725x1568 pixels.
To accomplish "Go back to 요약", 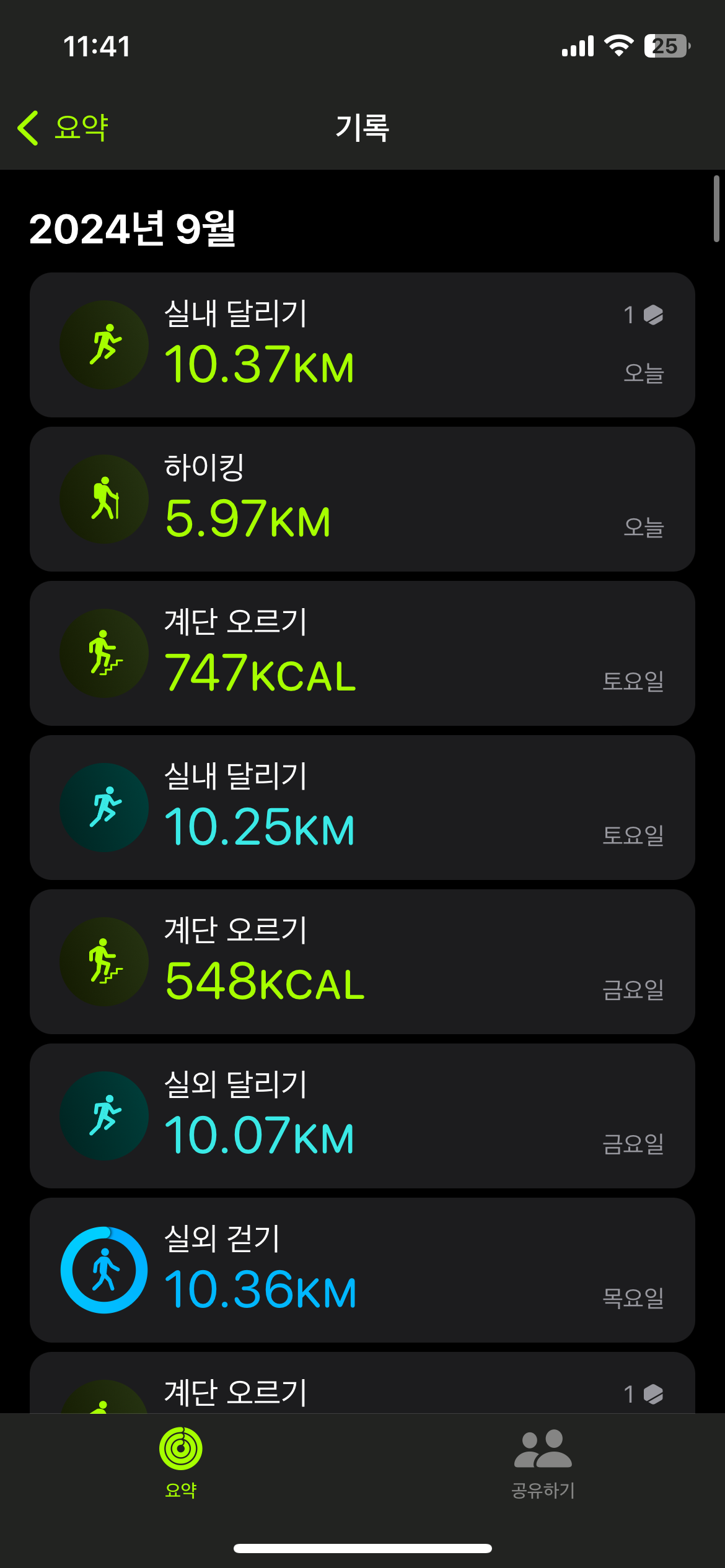I will [63, 128].
